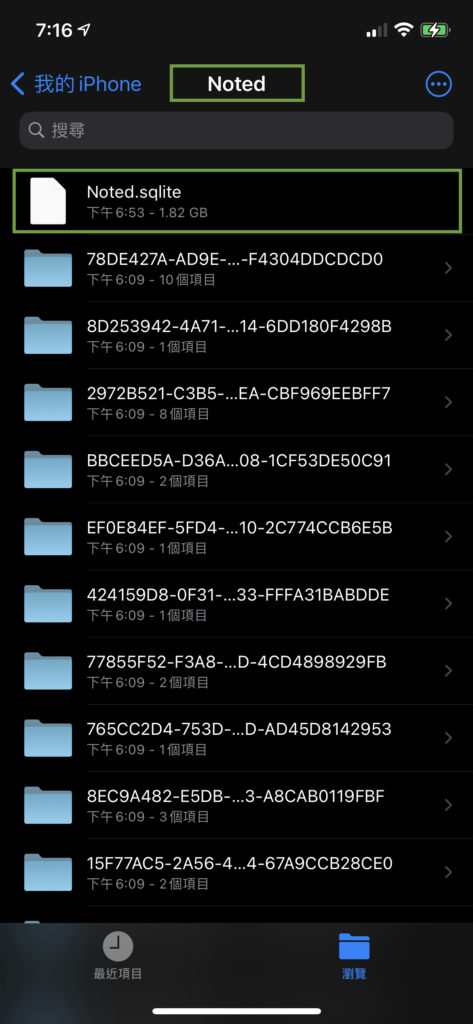Open folder BBCEED5A-D36A
Screen dimensions: 473x1024
236,470
